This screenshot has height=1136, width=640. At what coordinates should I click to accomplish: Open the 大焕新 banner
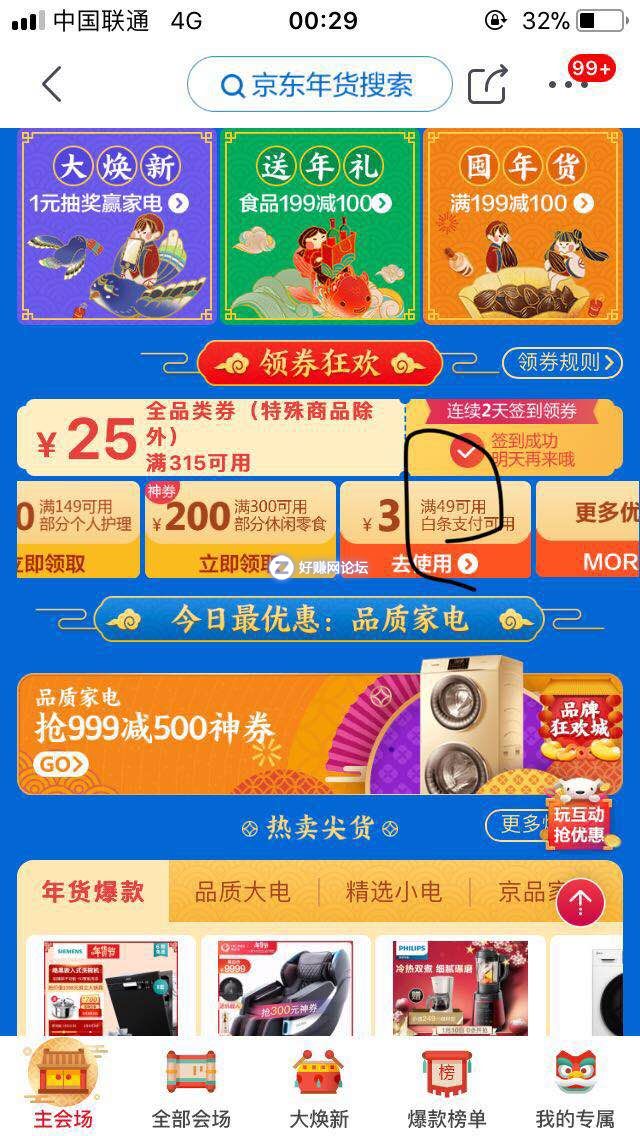point(116,225)
